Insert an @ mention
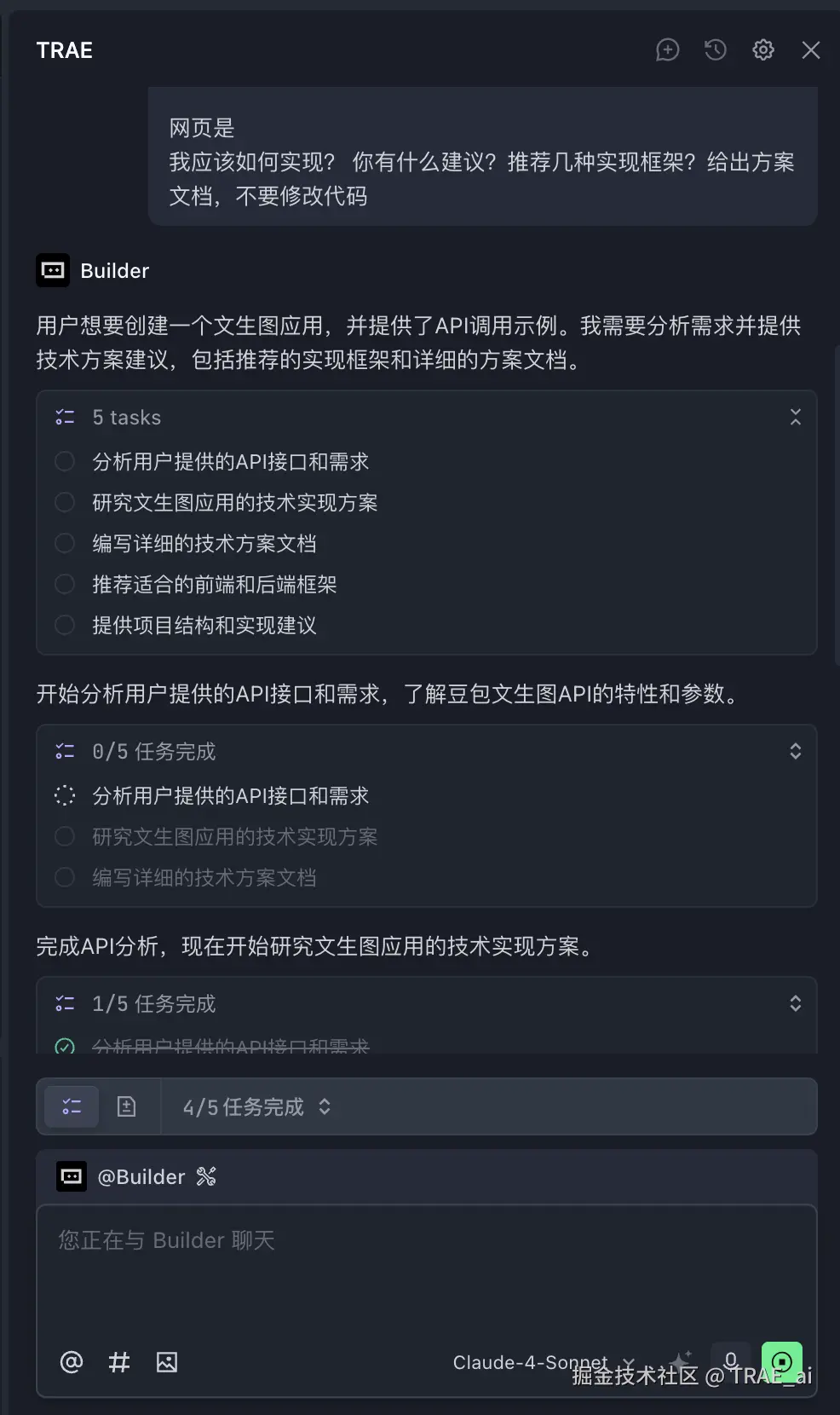Viewport: 840px width, 1415px height. (x=72, y=1362)
